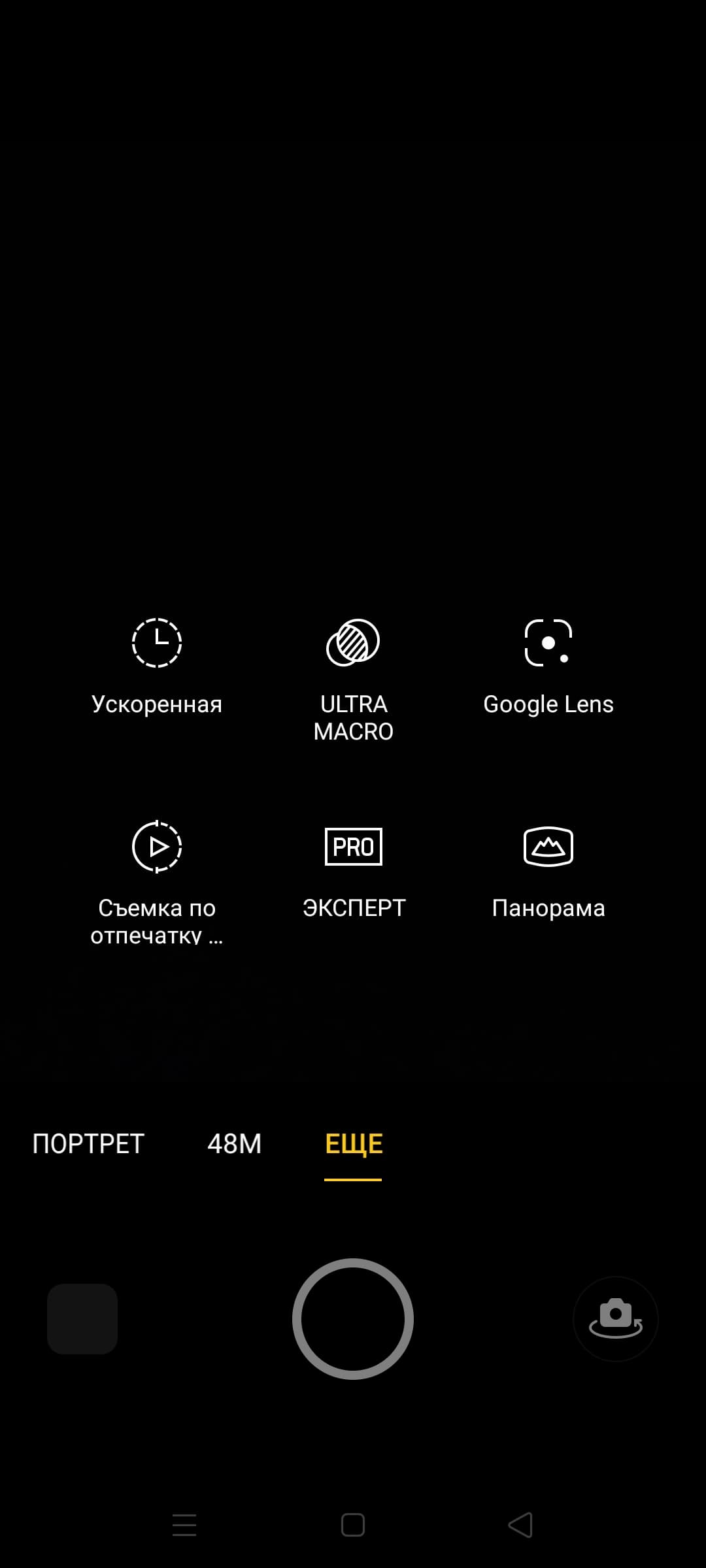This screenshot has width=706, height=1568.
Task: Switch to ЭКСПЕРТ pro mode
Action: click(353, 869)
